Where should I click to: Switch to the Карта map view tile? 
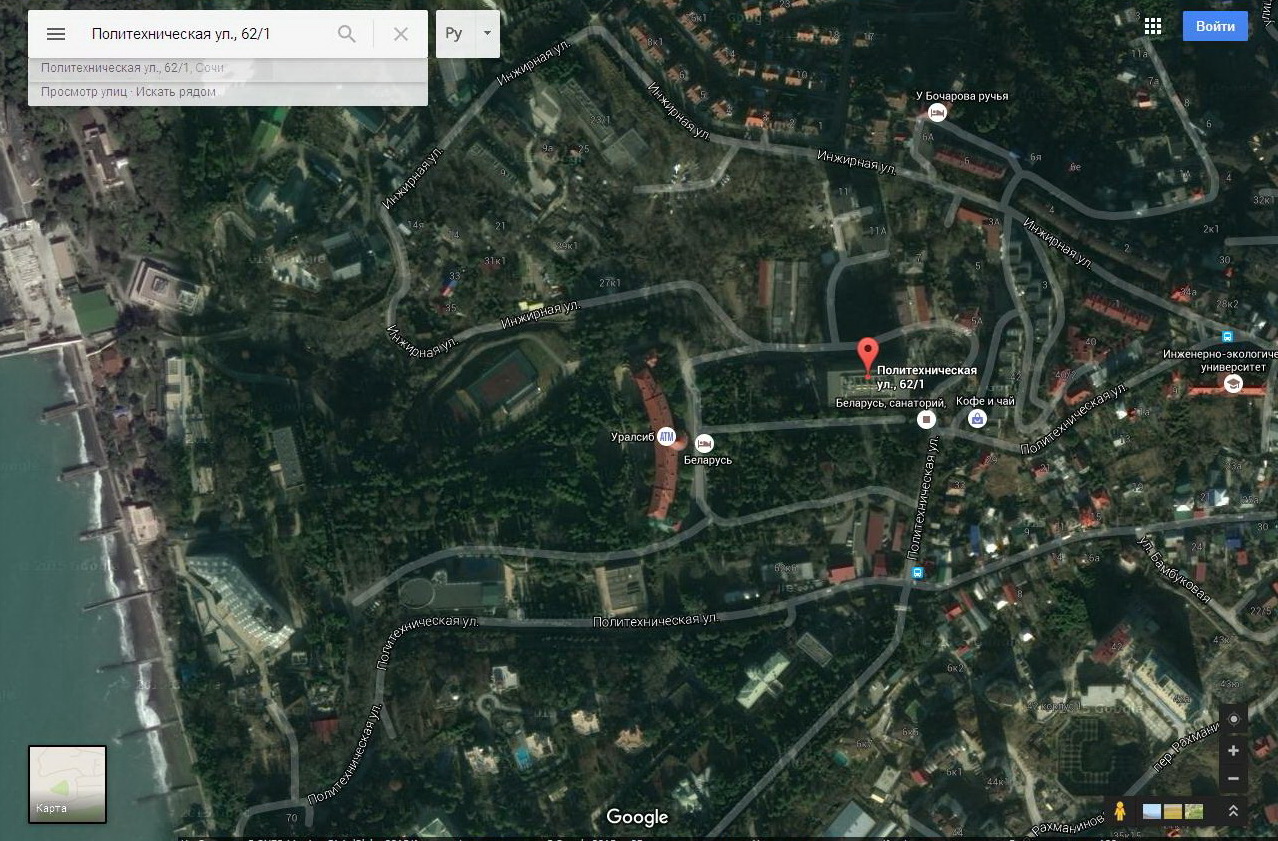pyautogui.click(x=67, y=784)
